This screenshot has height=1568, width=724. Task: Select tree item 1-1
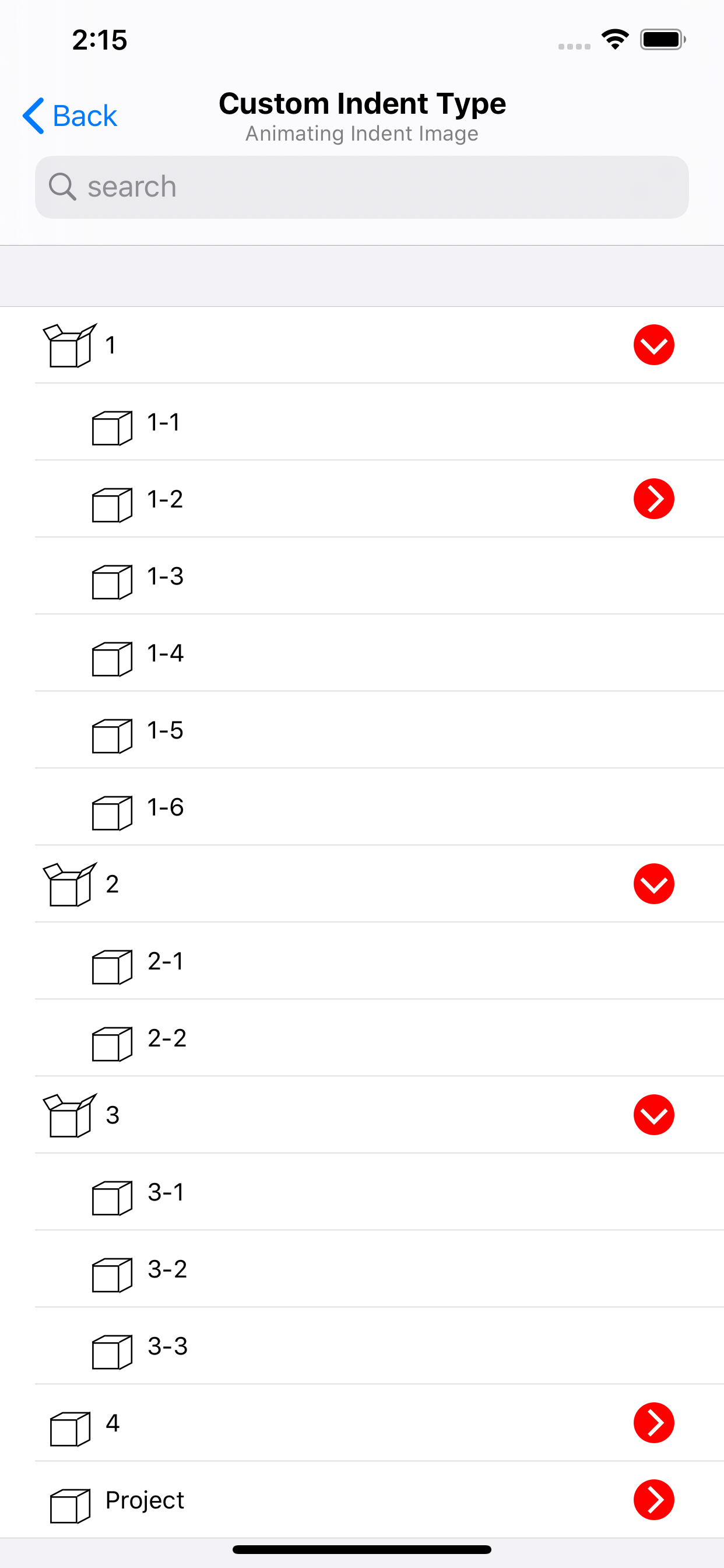click(x=164, y=422)
